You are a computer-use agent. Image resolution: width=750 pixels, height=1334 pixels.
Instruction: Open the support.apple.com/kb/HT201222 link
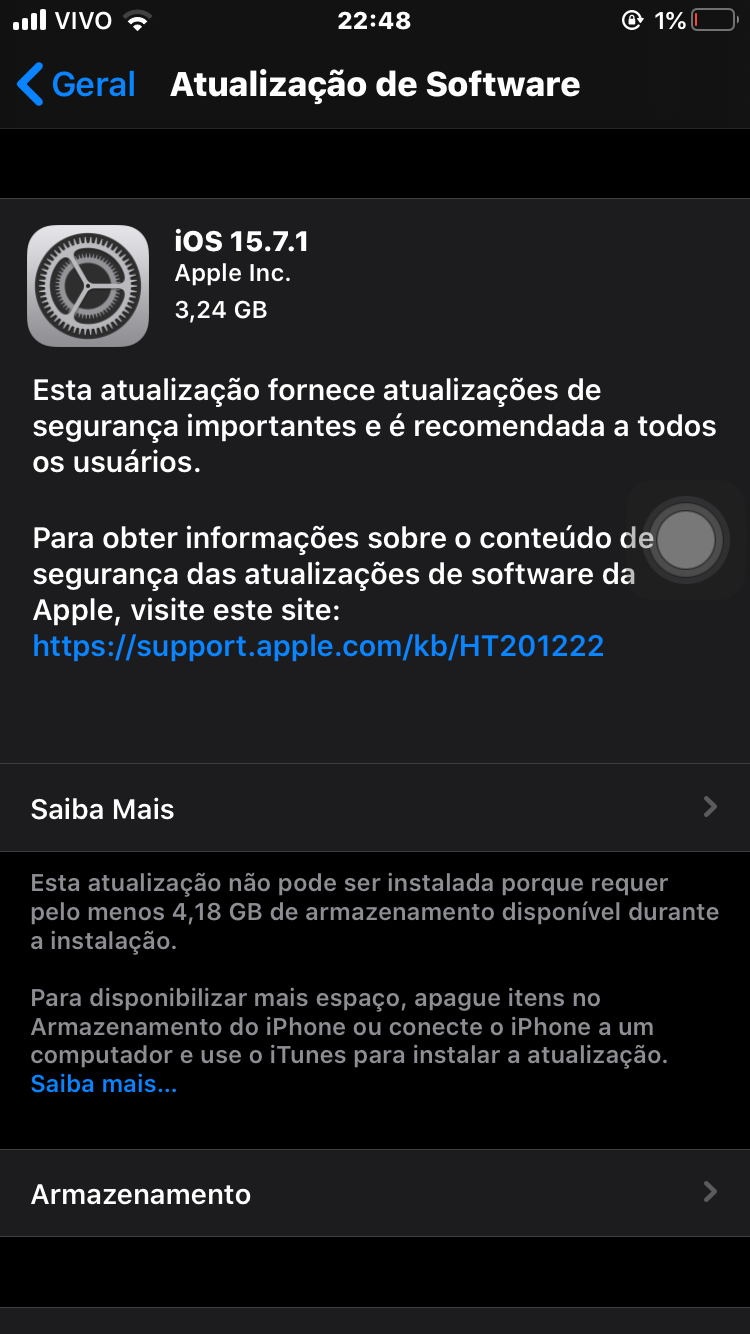pyautogui.click(x=318, y=646)
